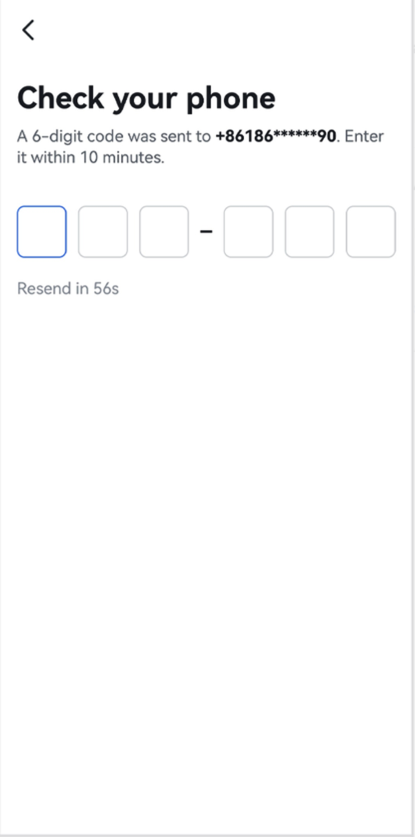Tap the fifth code digit box
Image resolution: width=415 pixels, height=837 pixels.
click(x=310, y=232)
